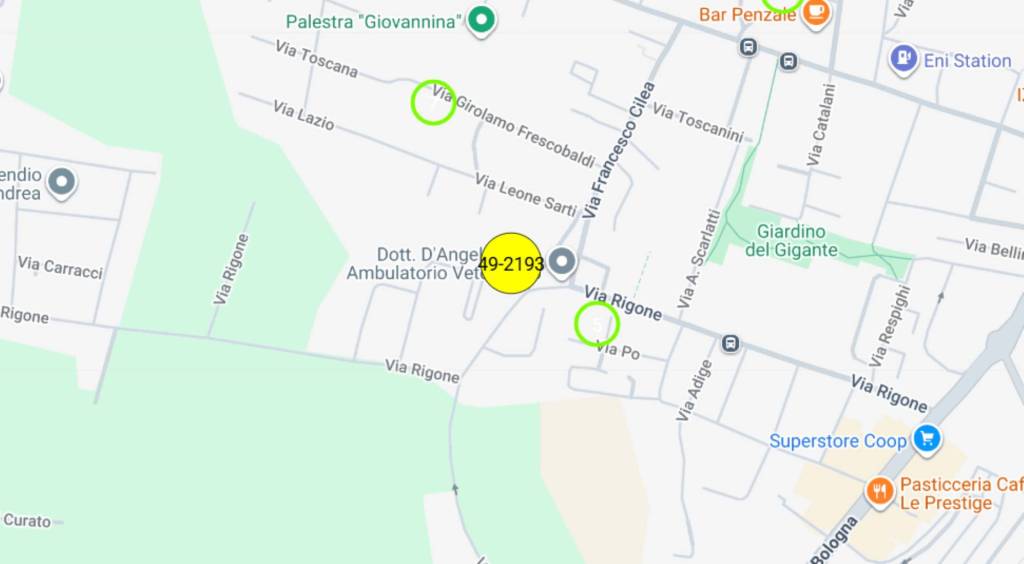1024x564 pixels.
Task: Tap the bus stop icon on Via Rigone
Action: [x=731, y=343]
